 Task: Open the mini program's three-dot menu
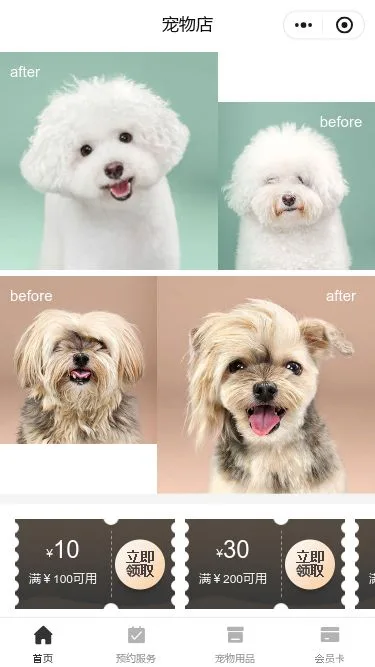[303, 25]
